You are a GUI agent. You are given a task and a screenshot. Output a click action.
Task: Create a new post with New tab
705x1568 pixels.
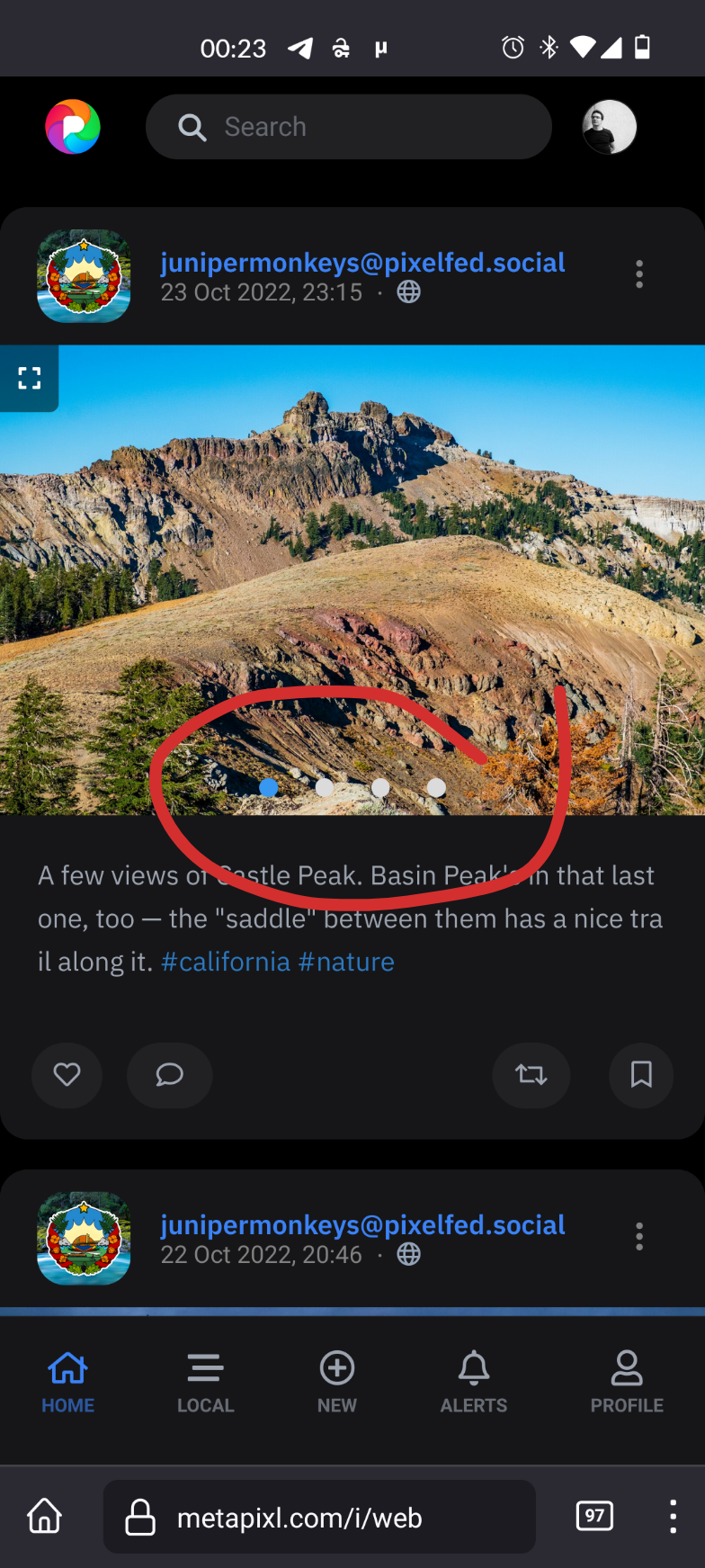337,1383
